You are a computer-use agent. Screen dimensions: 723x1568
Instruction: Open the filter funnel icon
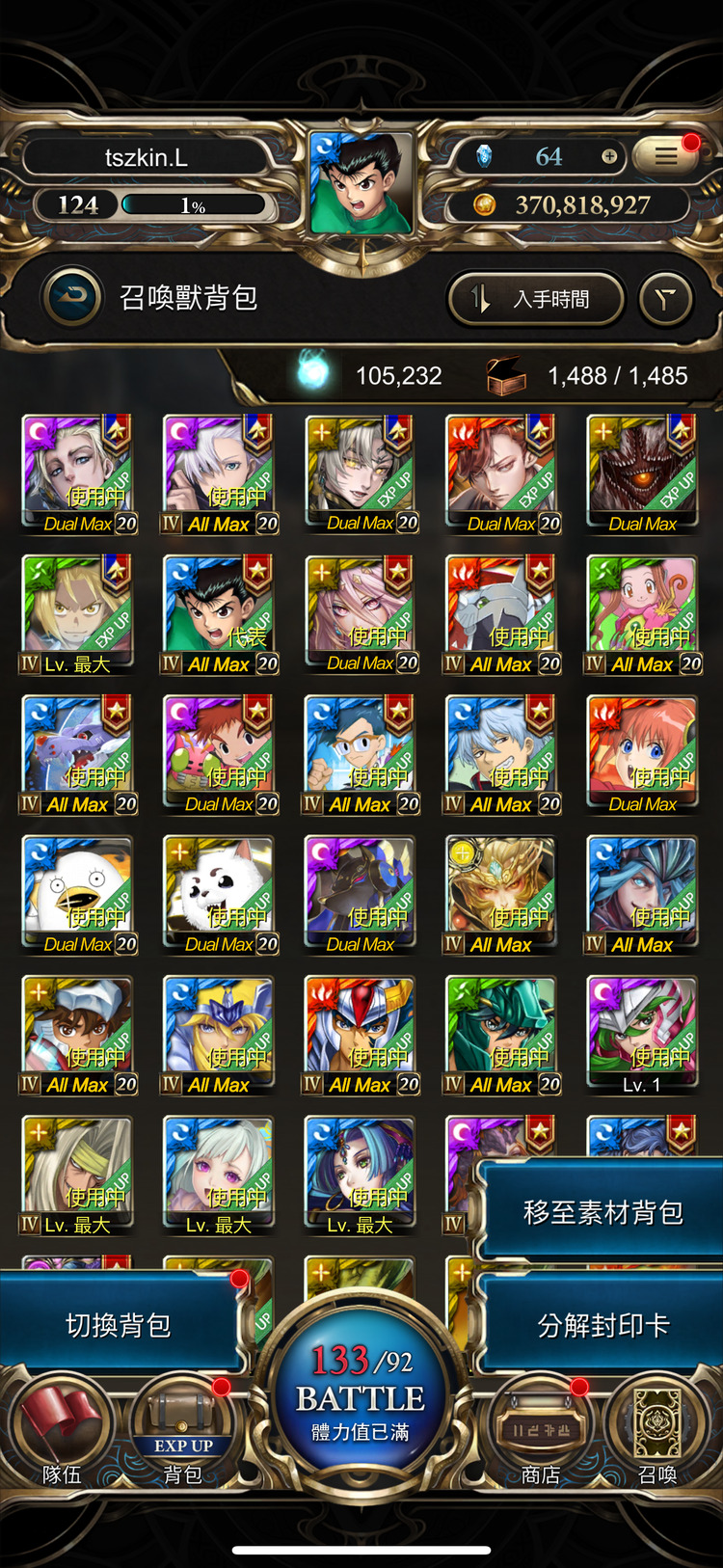[x=665, y=299]
